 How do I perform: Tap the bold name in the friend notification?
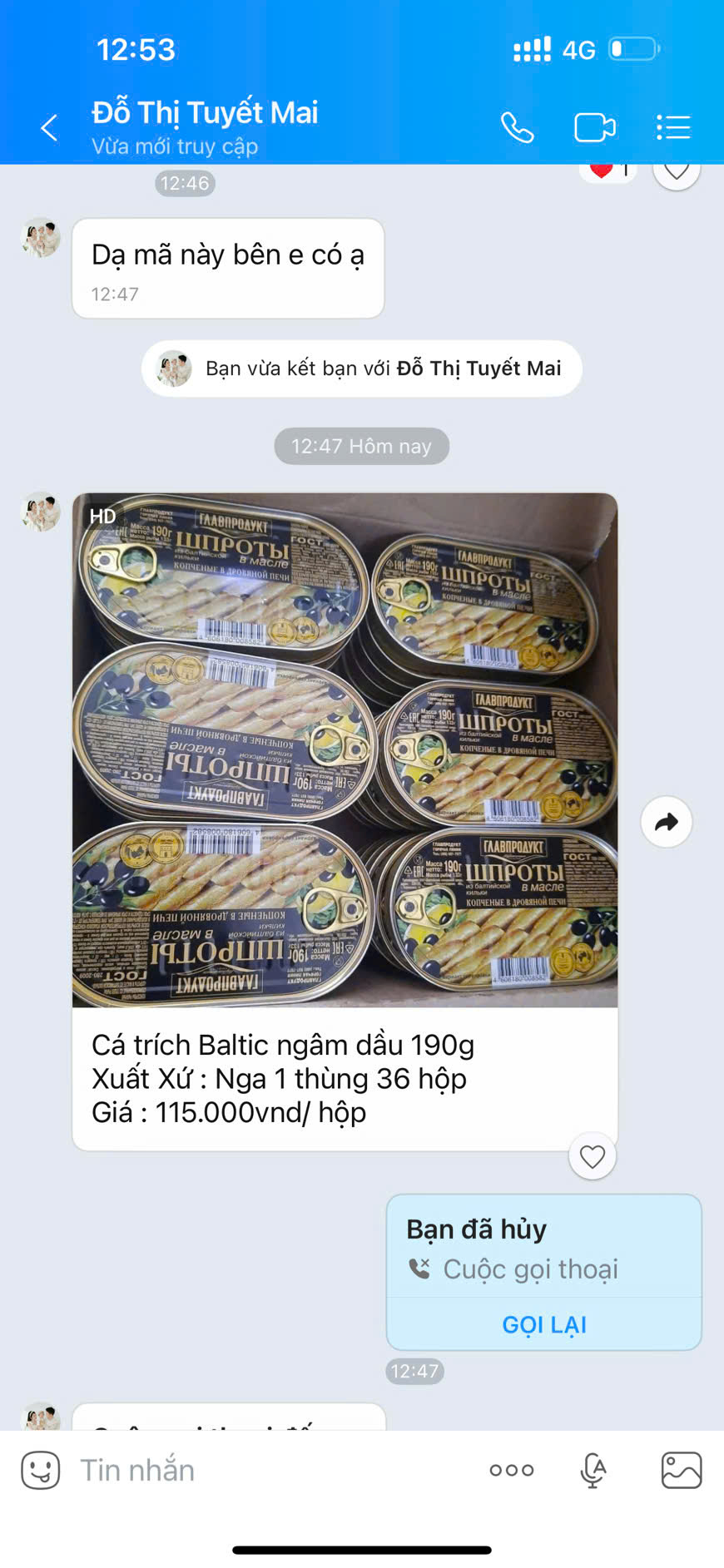pyautogui.click(x=480, y=369)
